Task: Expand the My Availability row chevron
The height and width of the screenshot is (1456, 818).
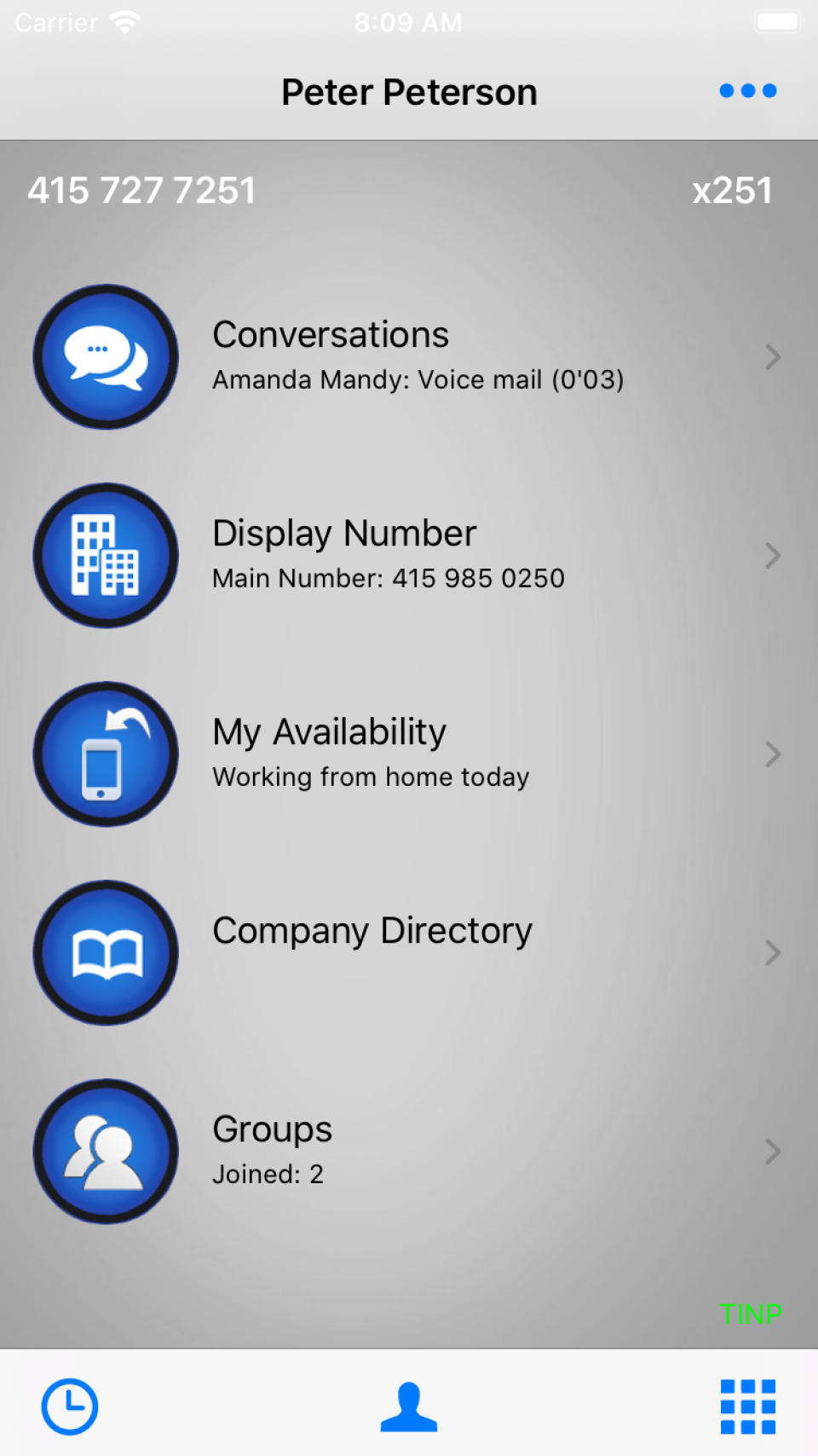Action: tap(772, 754)
